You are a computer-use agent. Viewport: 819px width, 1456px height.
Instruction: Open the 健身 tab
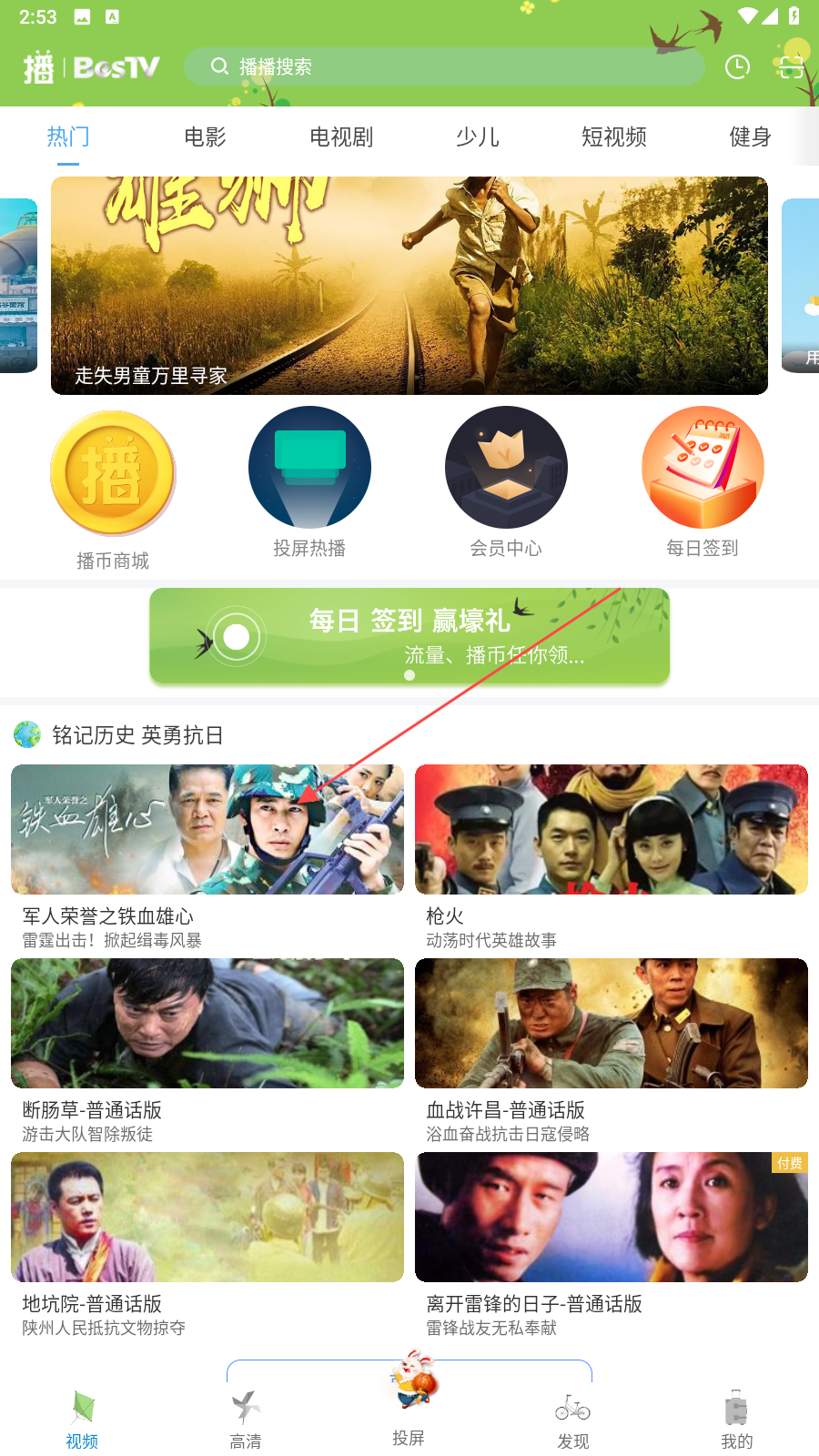[x=750, y=137]
